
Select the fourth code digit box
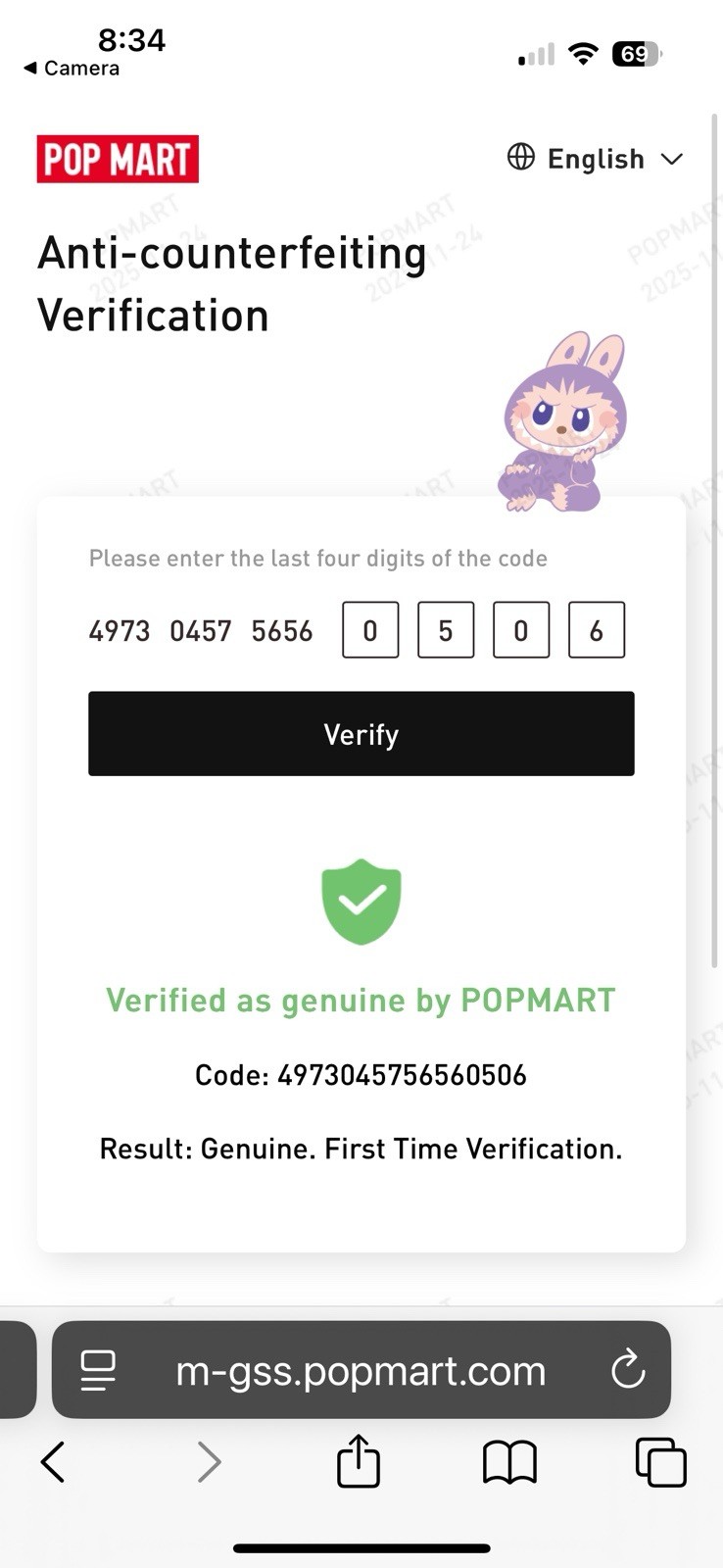pos(596,630)
